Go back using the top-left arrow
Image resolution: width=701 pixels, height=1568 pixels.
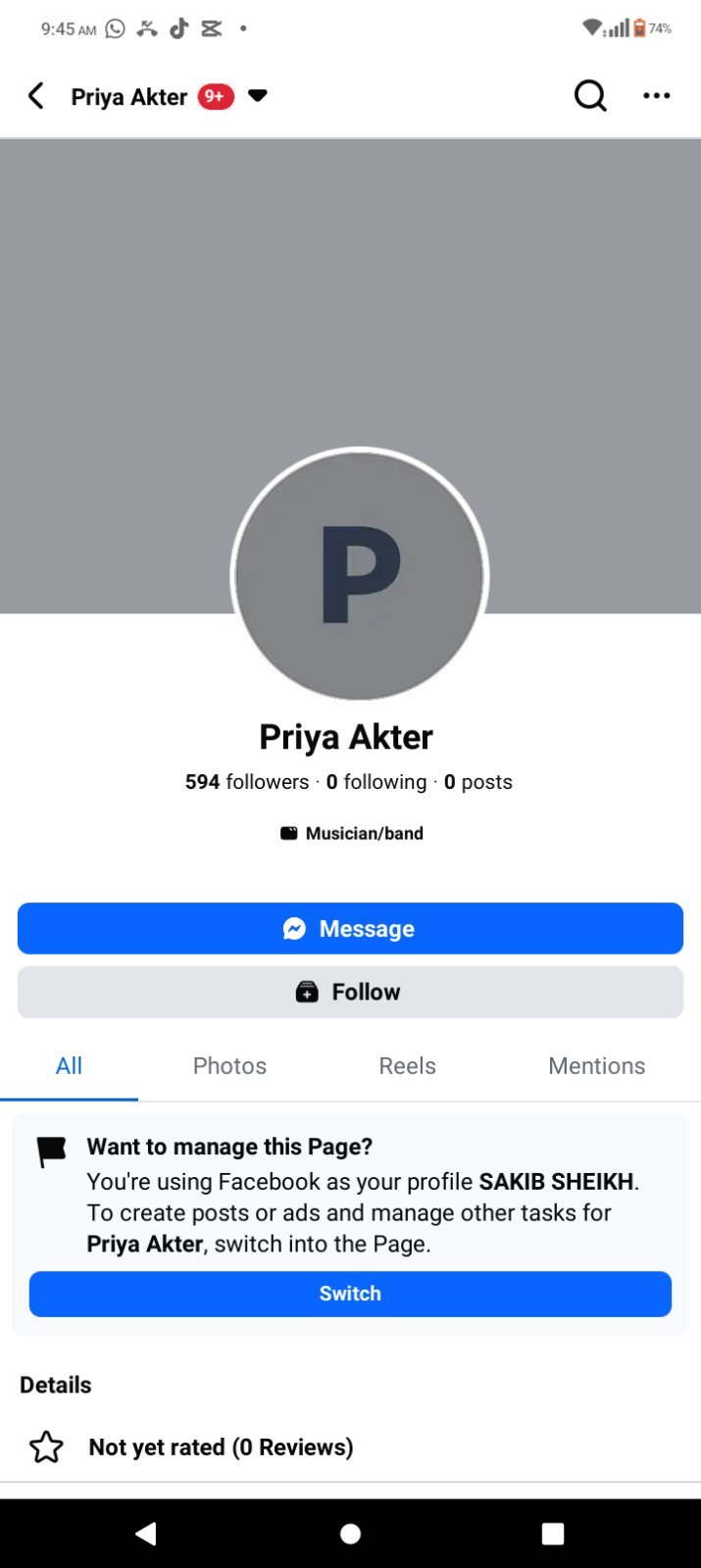[x=36, y=96]
